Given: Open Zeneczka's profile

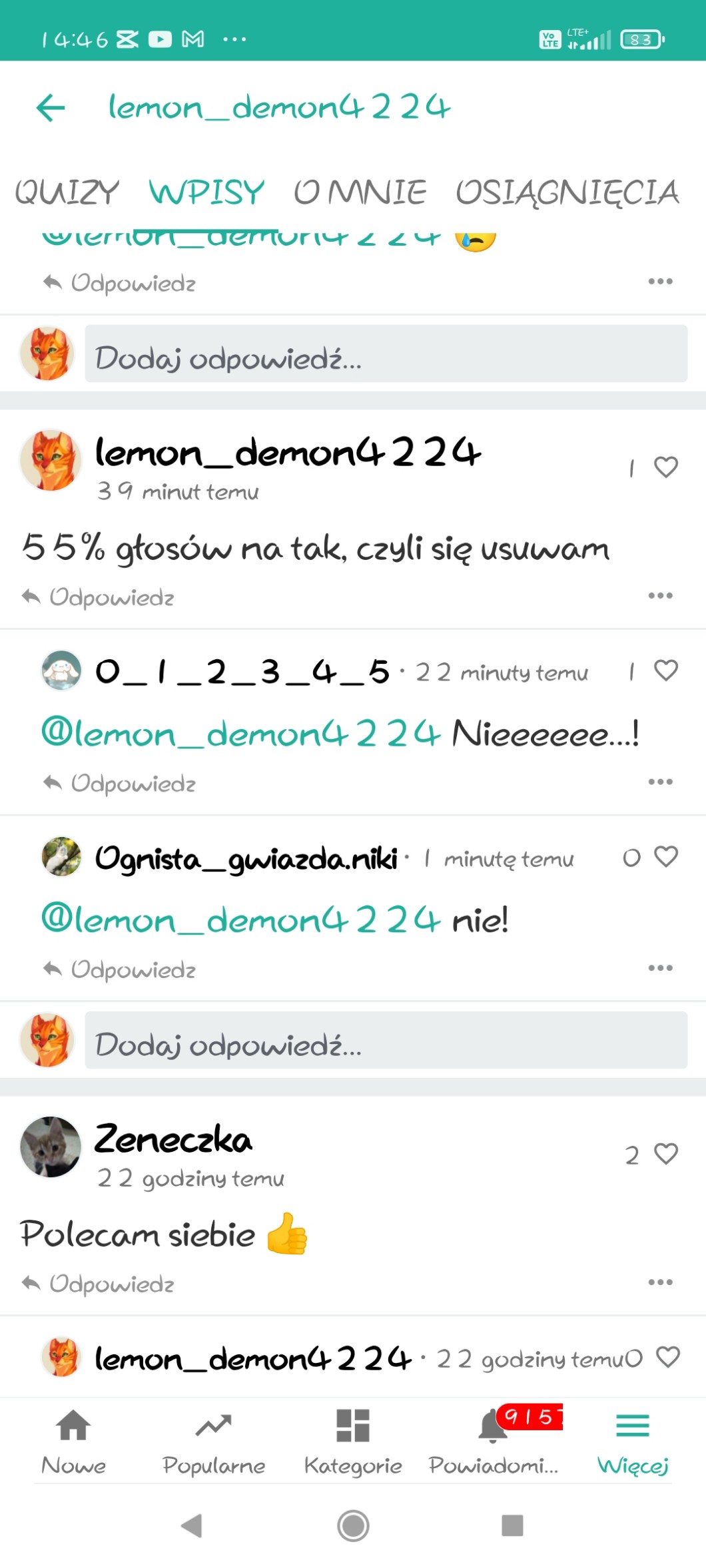Looking at the screenshot, I should [173, 1139].
